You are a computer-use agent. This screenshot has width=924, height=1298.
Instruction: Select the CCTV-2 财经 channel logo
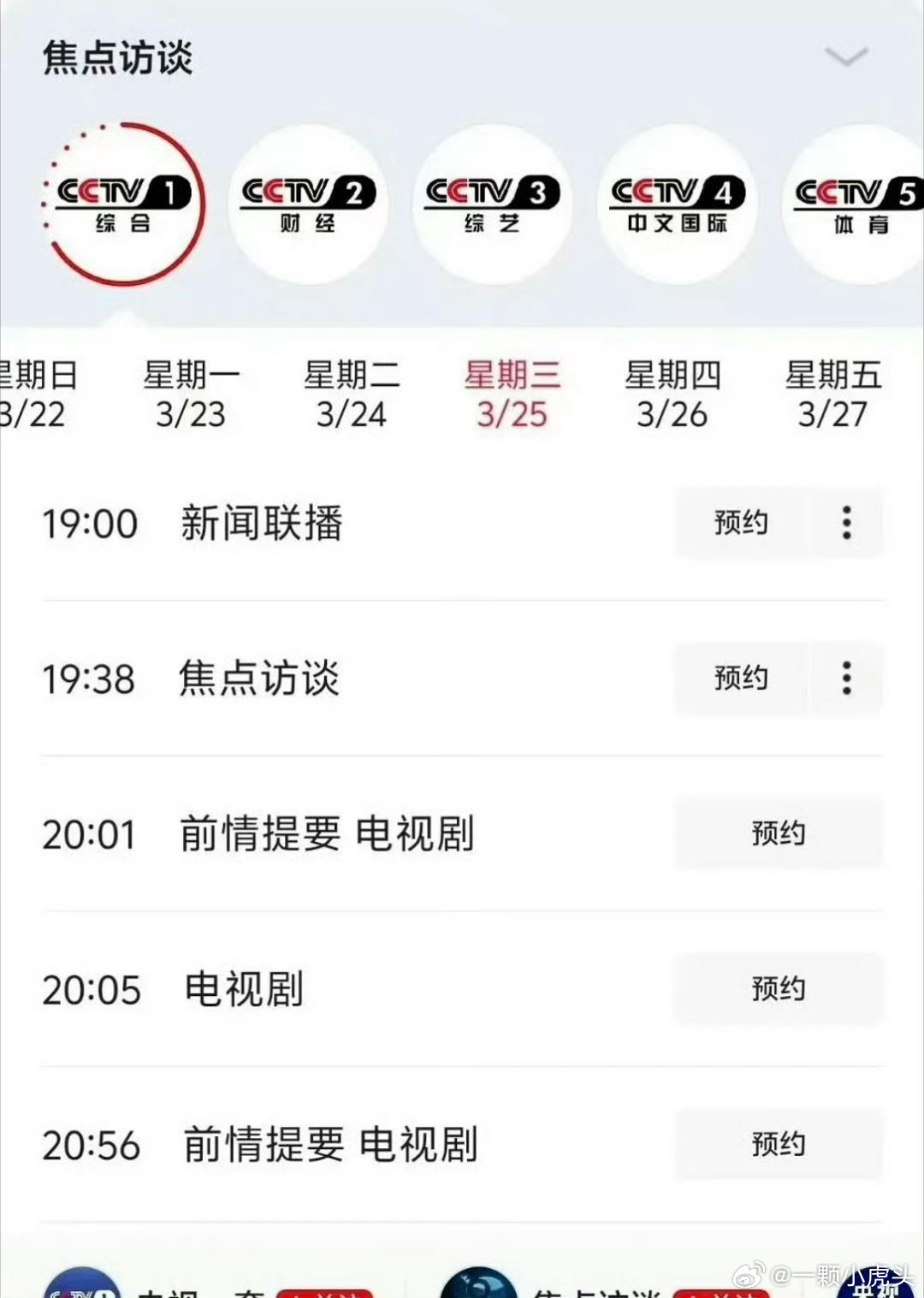pos(308,204)
